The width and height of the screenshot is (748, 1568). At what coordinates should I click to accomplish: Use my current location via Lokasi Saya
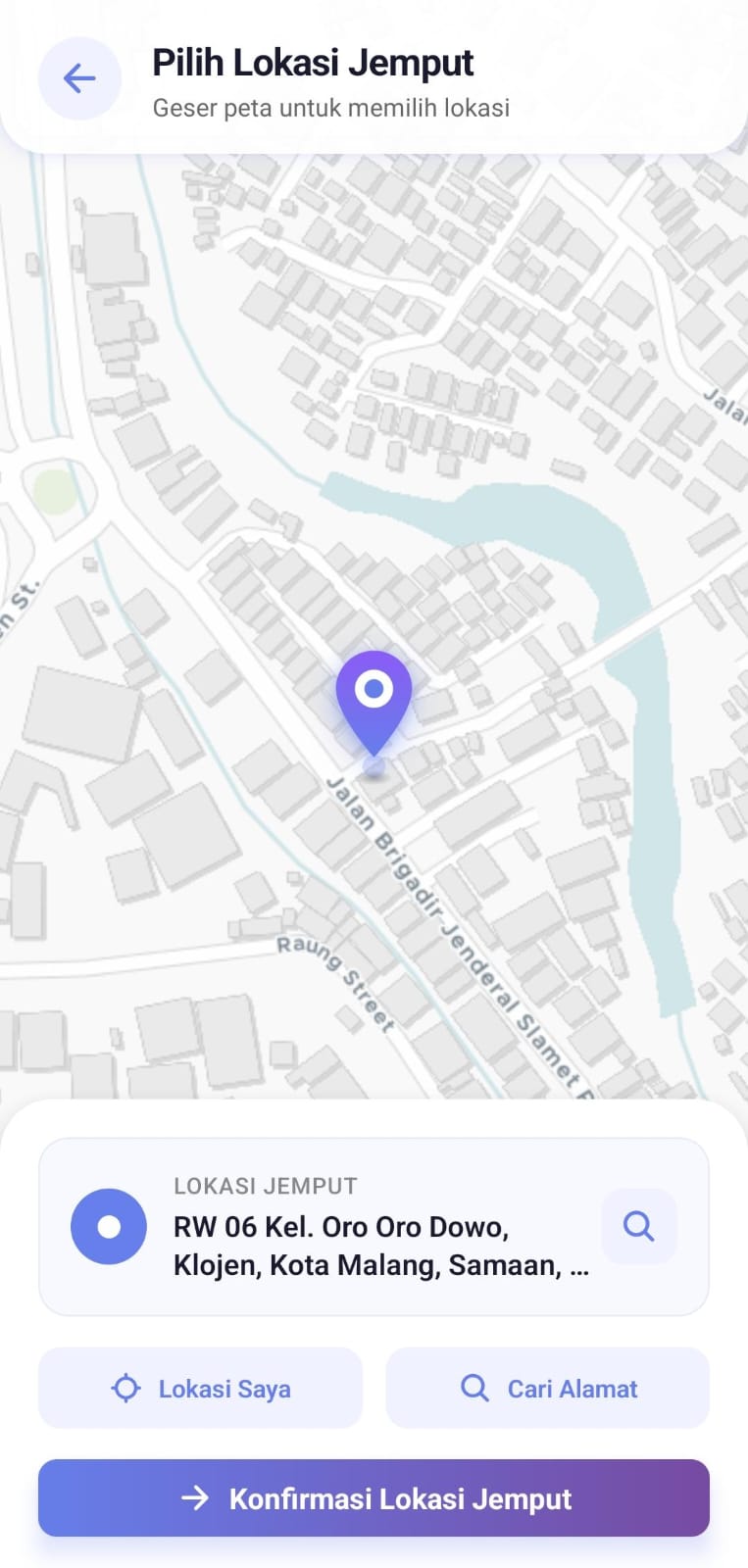tap(201, 1388)
